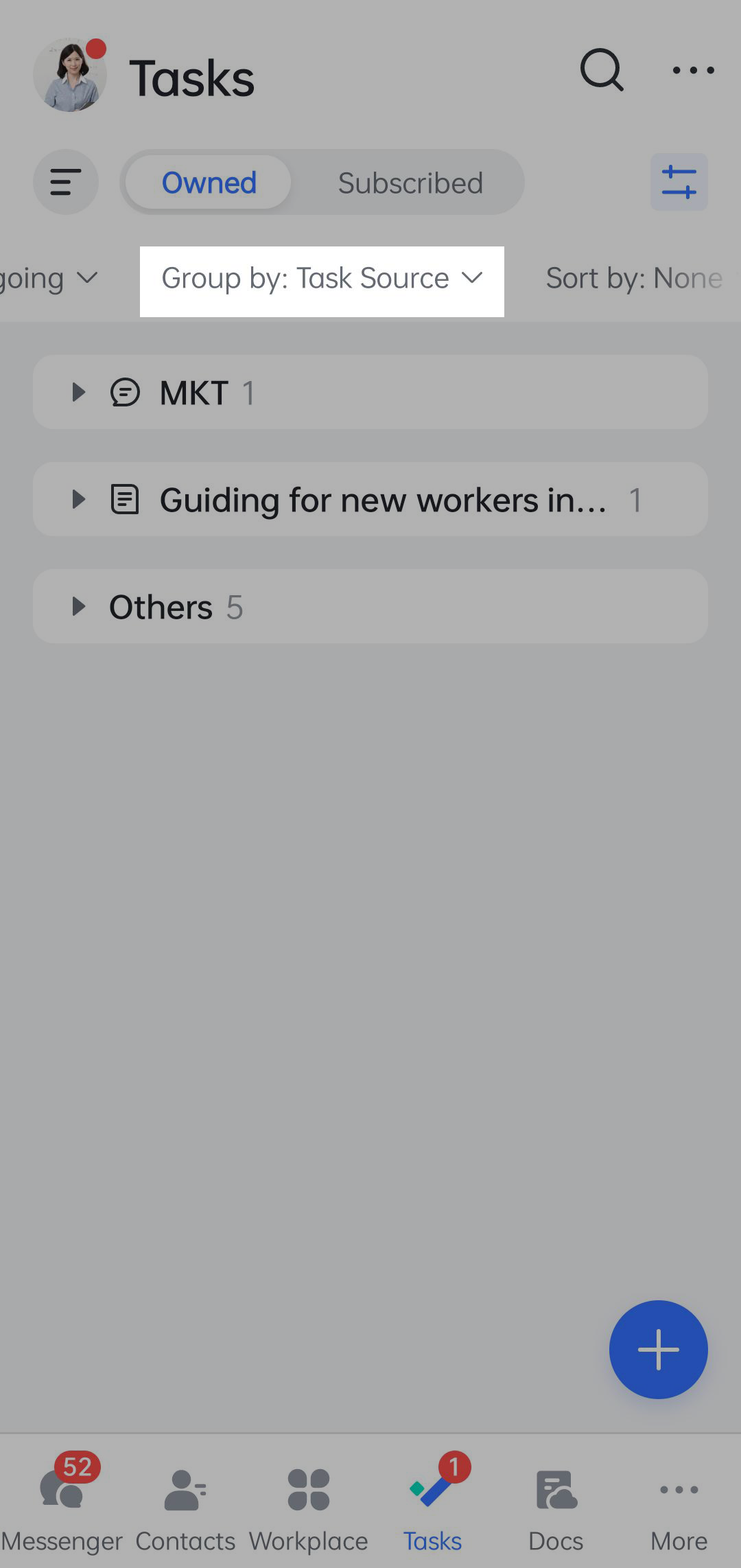Open the task list menu button

[x=66, y=182]
